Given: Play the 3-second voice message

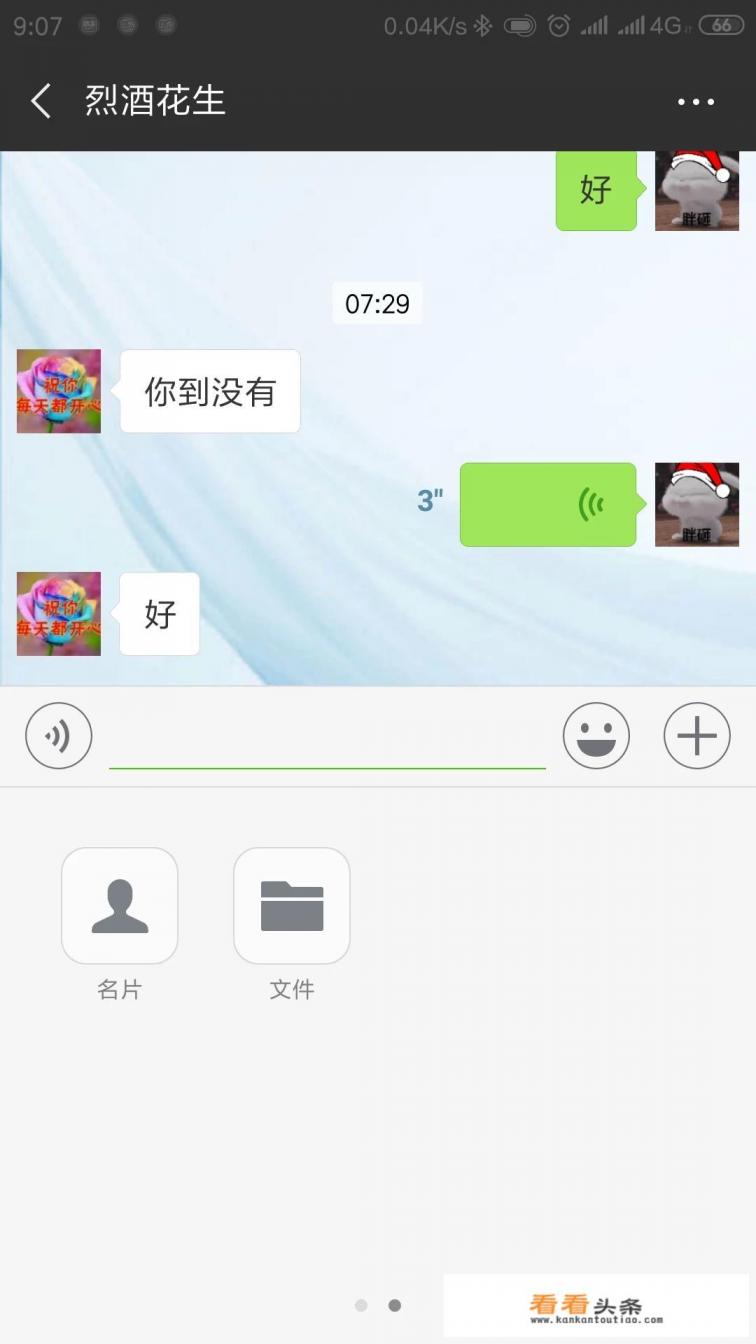Looking at the screenshot, I should [x=548, y=504].
